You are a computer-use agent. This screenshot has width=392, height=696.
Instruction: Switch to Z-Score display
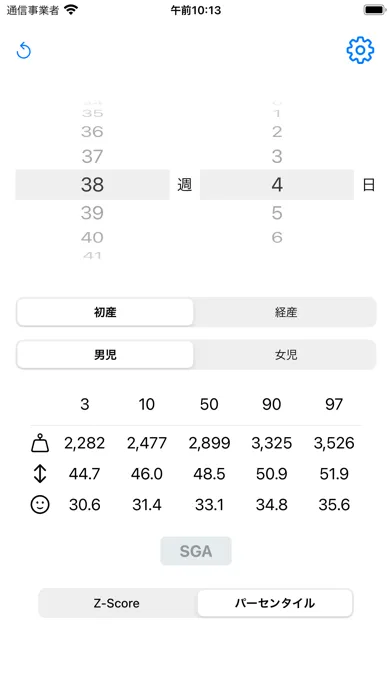(x=117, y=603)
